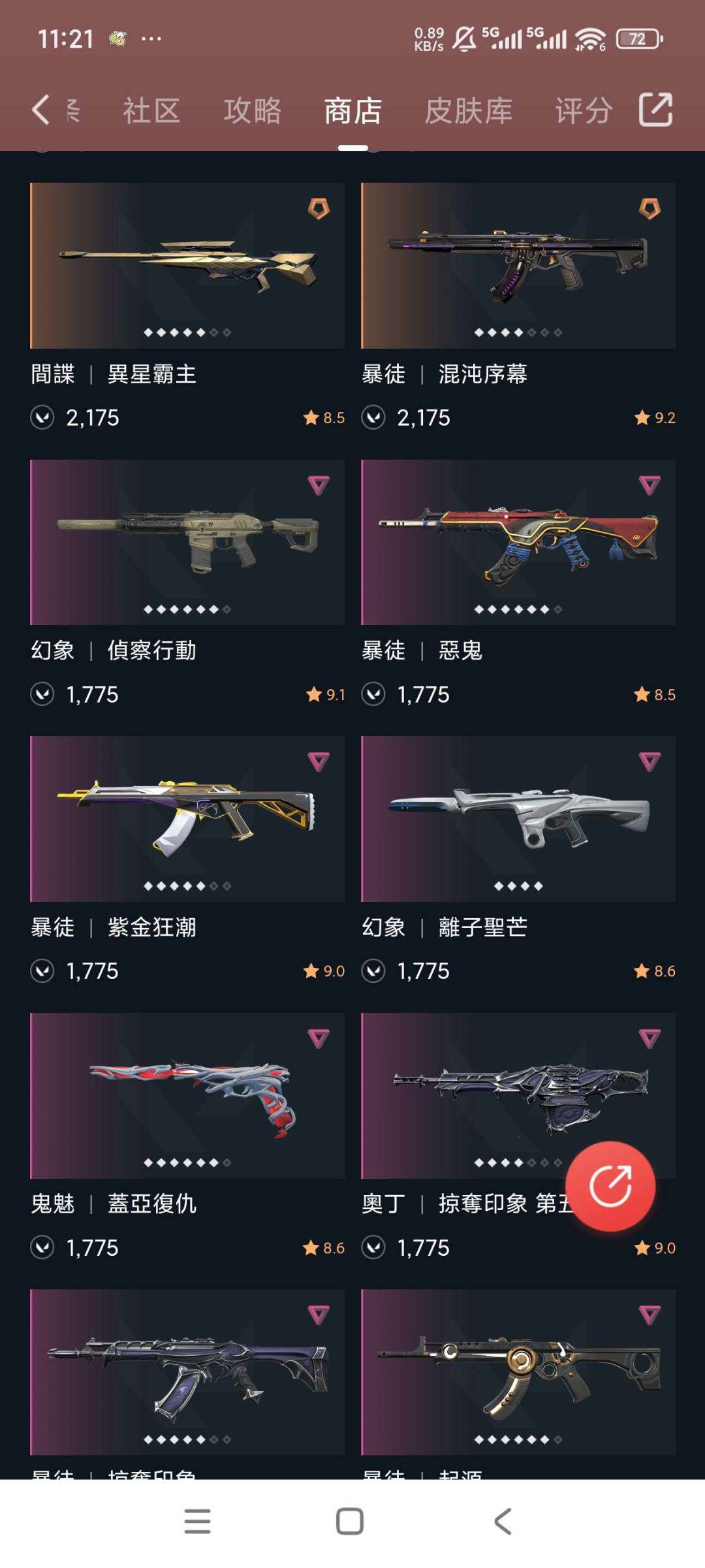Open the 暴徒 混沌序幕 skin card
The image size is (705, 1568).
pyautogui.click(x=518, y=266)
